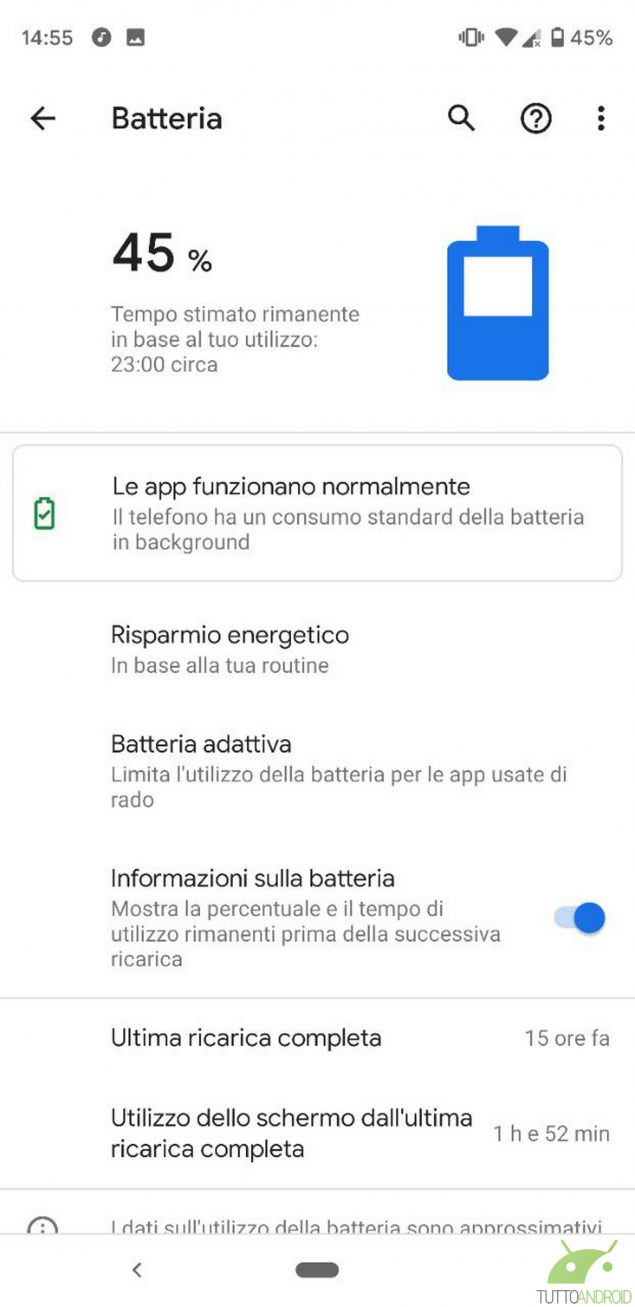The width and height of the screenshot is (635, 1307).
Task: Go back from the Batteria screen
Action: coord(42,119)
